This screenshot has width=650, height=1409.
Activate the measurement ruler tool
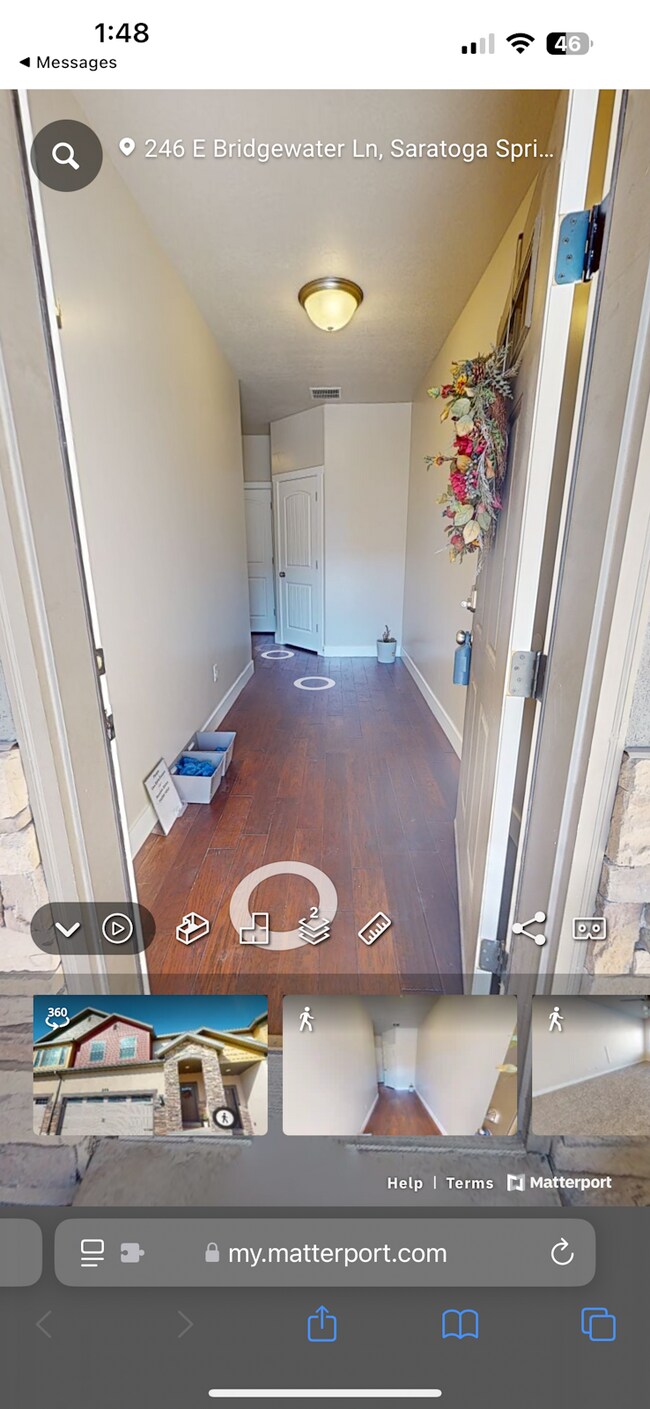pyautogui.click(x=374, y=929)
